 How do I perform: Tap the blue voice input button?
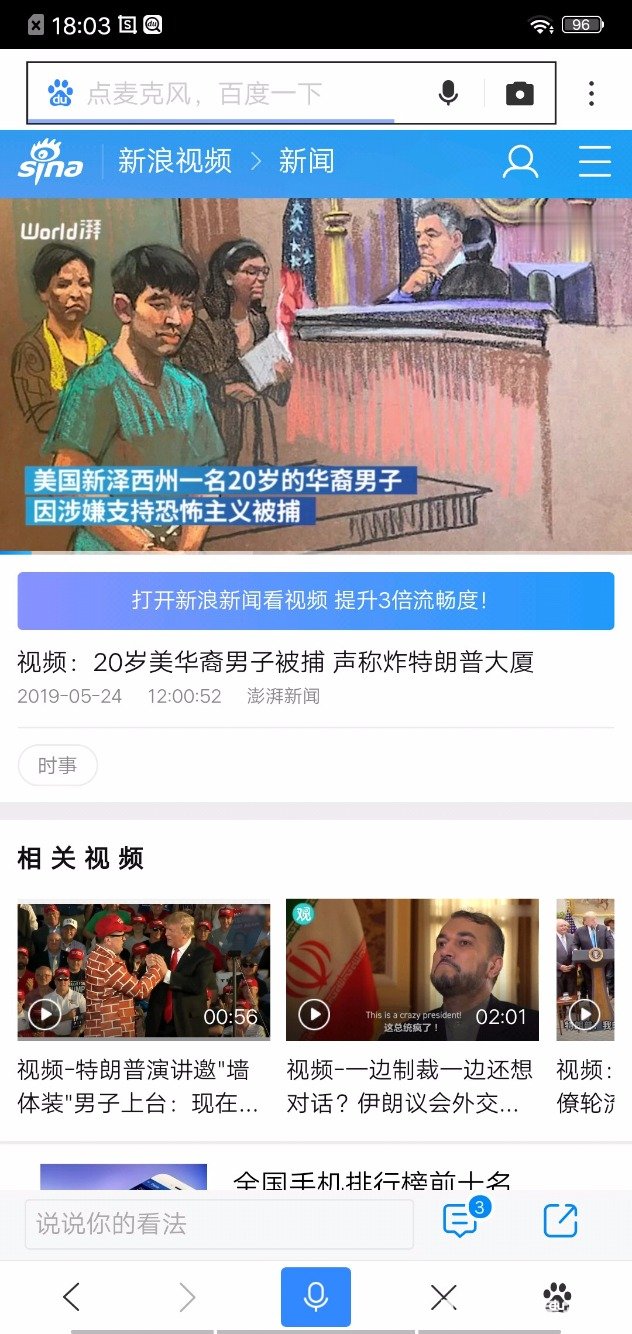coord(316,1297)
